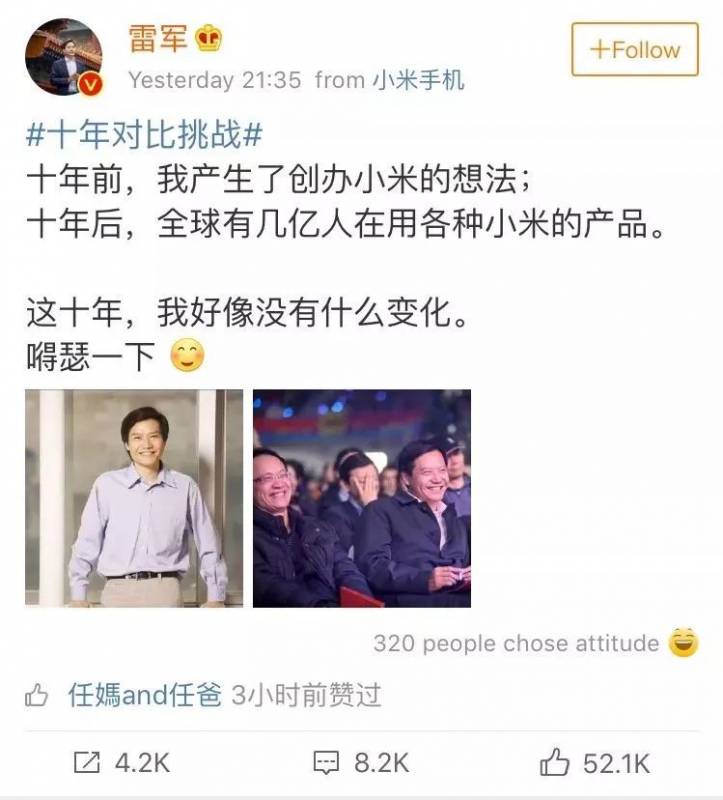This screenshot has width=723, height=800.
Task: View the photo of man in purple shirt
Action: (x=134, y=498)
